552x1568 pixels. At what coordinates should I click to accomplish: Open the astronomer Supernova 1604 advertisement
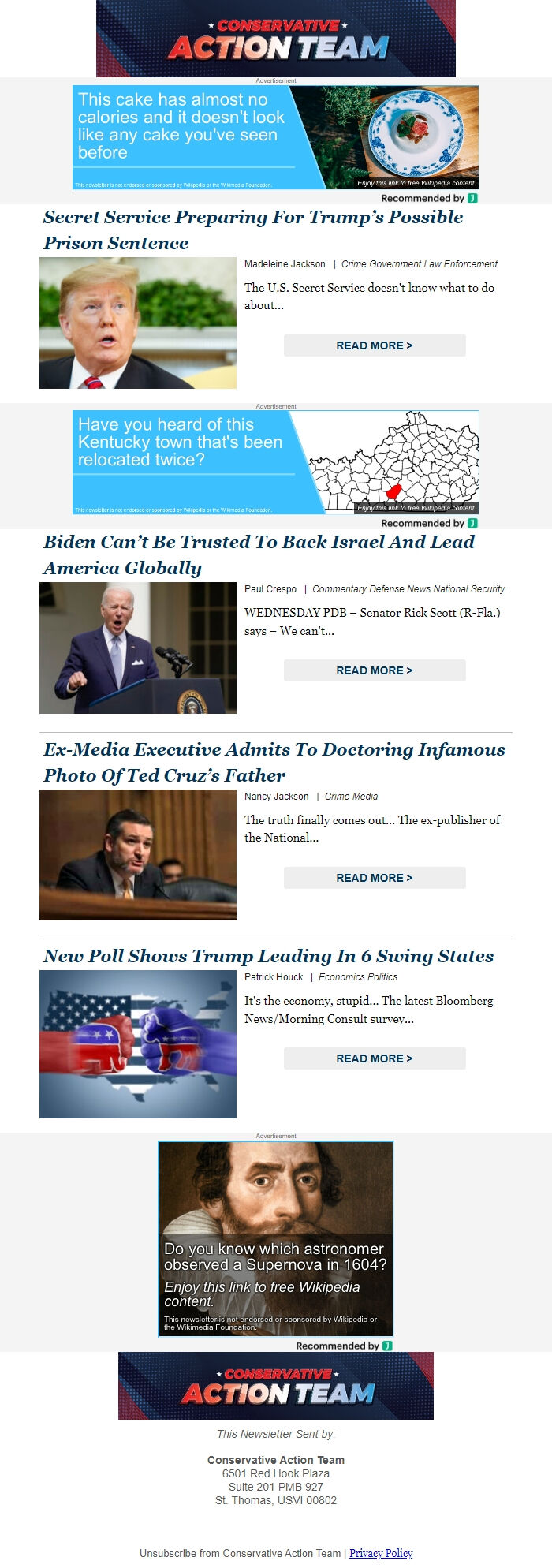click(275, 1238)
